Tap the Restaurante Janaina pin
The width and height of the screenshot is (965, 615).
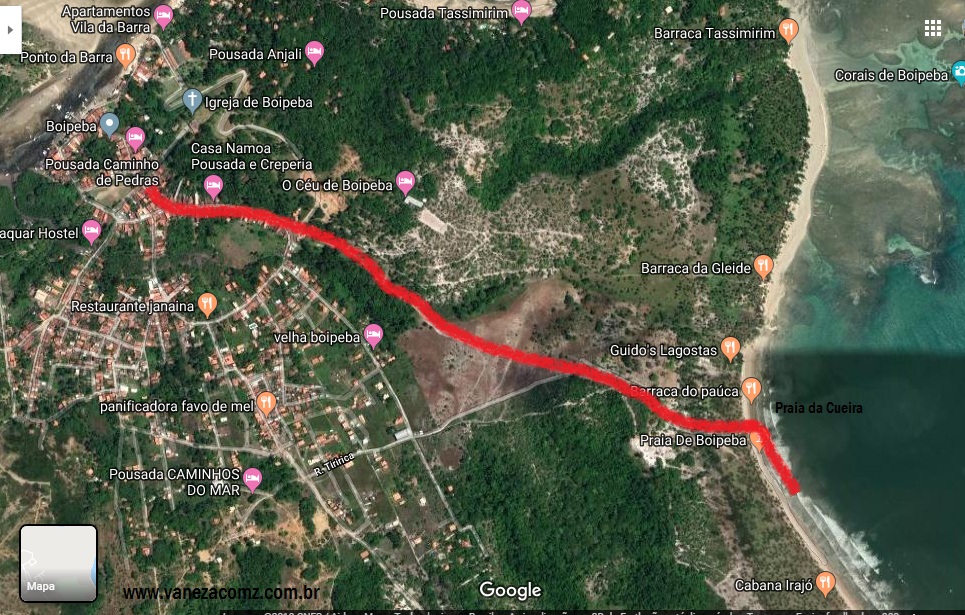[207, 303]
